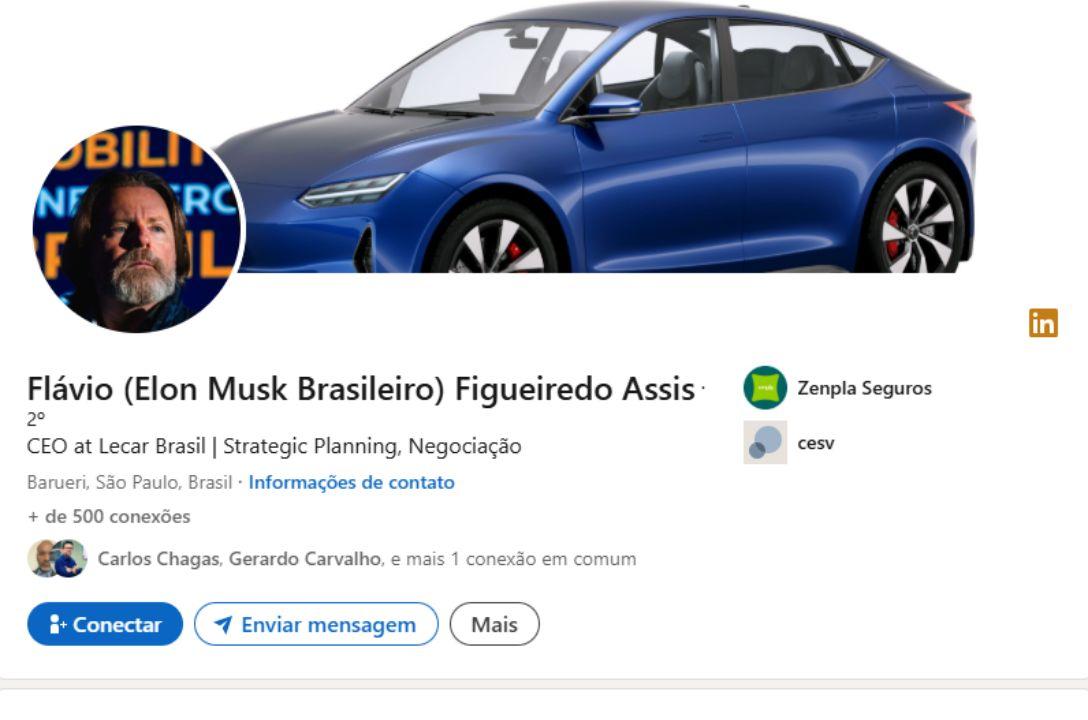
Task: Tap the LinkedIn badge icon
Action: 1043,323
